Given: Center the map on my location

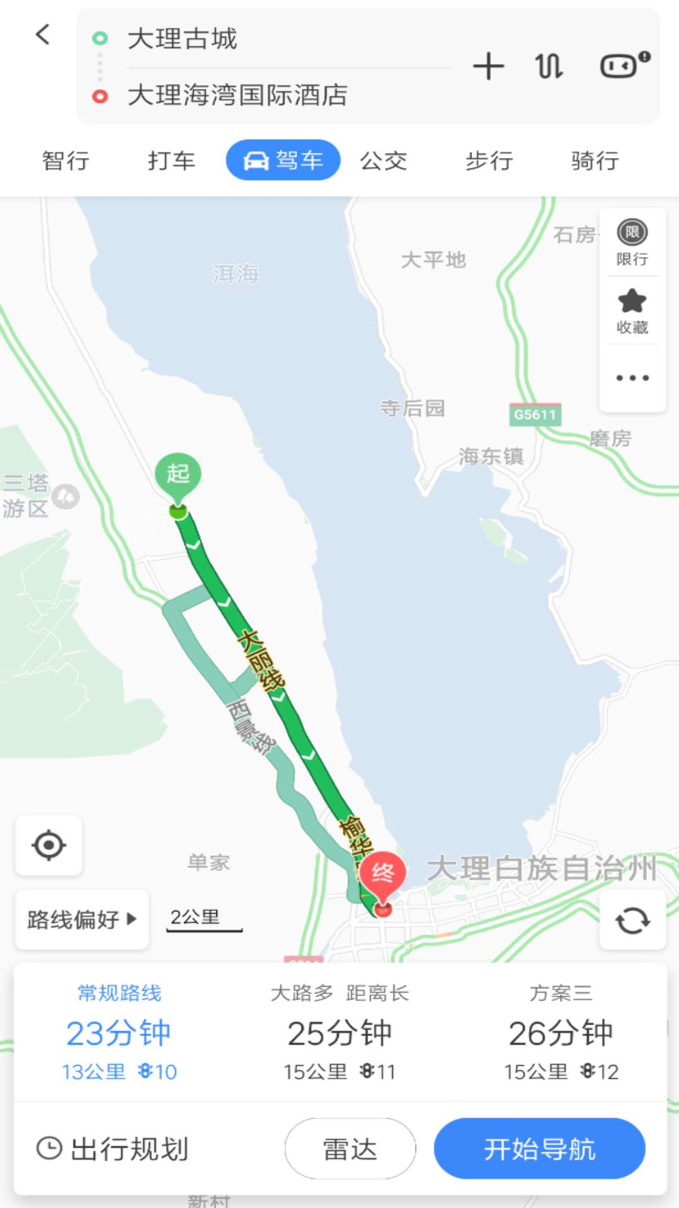Looking at the screenshot, I should click(49, 846).
